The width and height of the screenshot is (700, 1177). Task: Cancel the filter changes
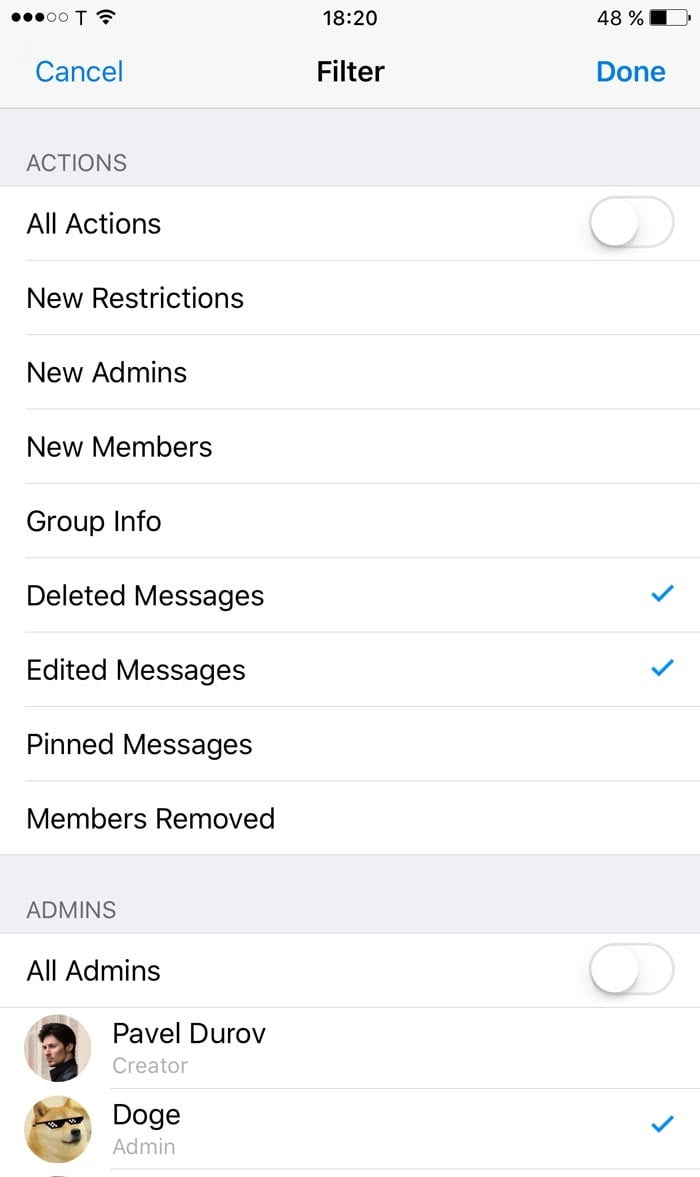point(79,72)
